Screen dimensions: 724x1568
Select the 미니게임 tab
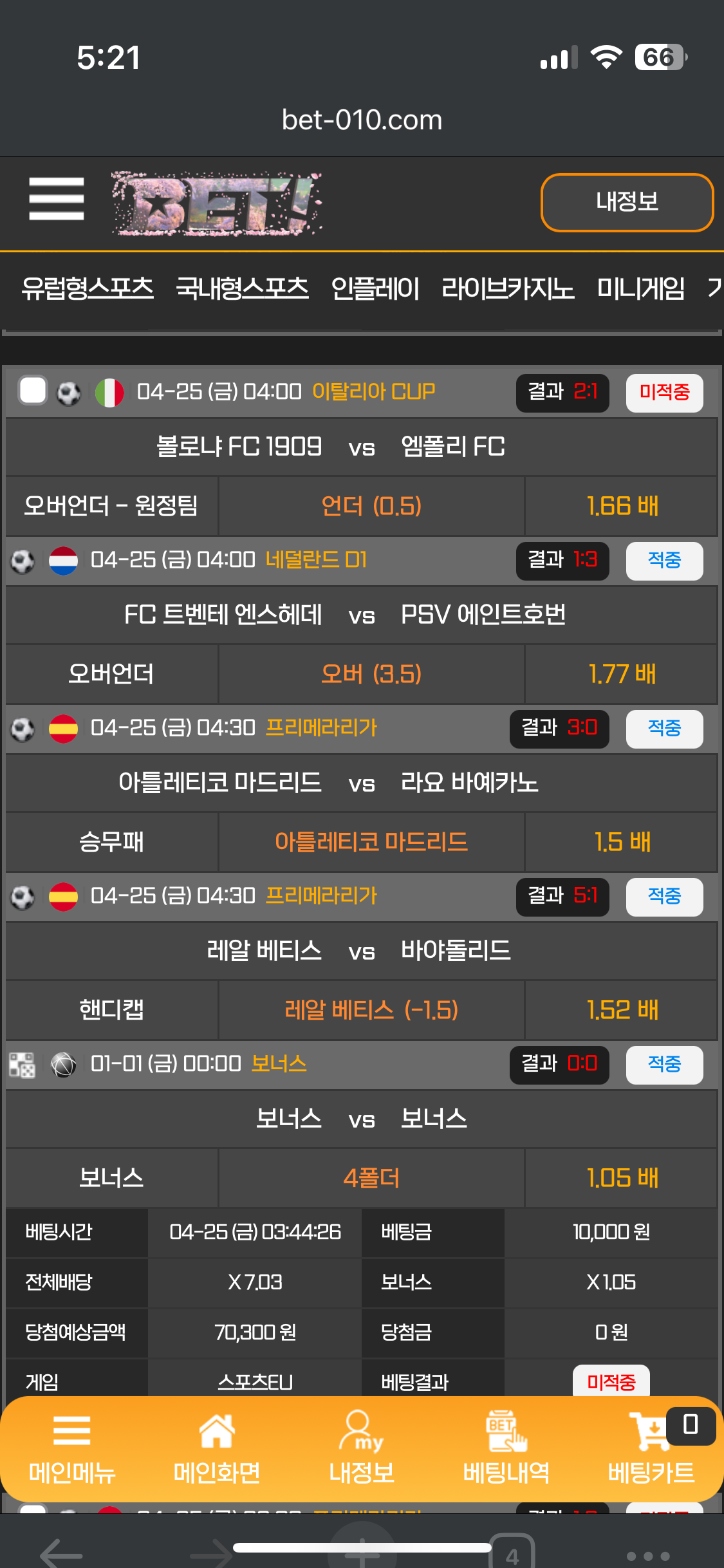click(641, 288)
